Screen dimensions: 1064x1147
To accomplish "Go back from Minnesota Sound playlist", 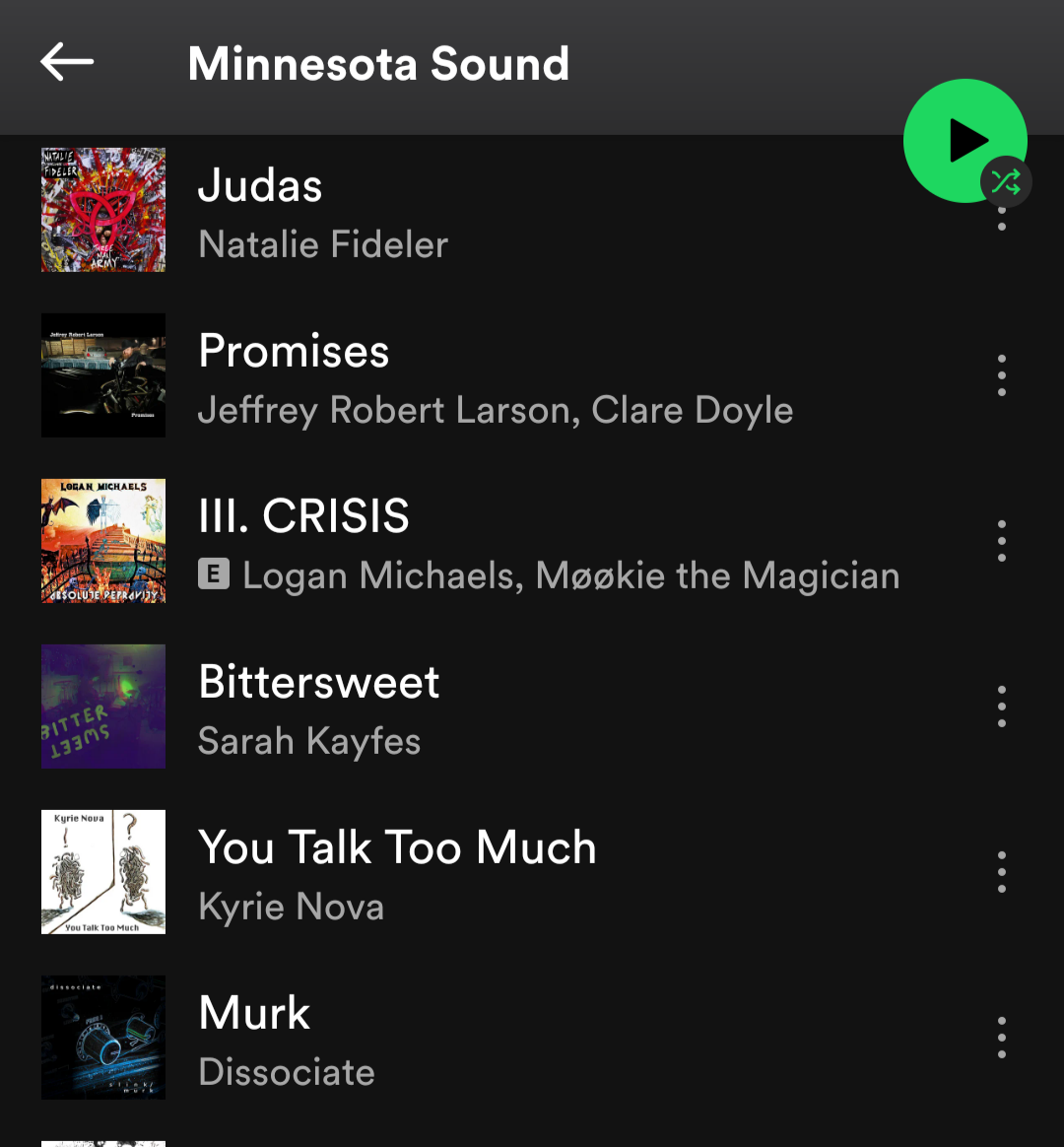I will [67, 63].
